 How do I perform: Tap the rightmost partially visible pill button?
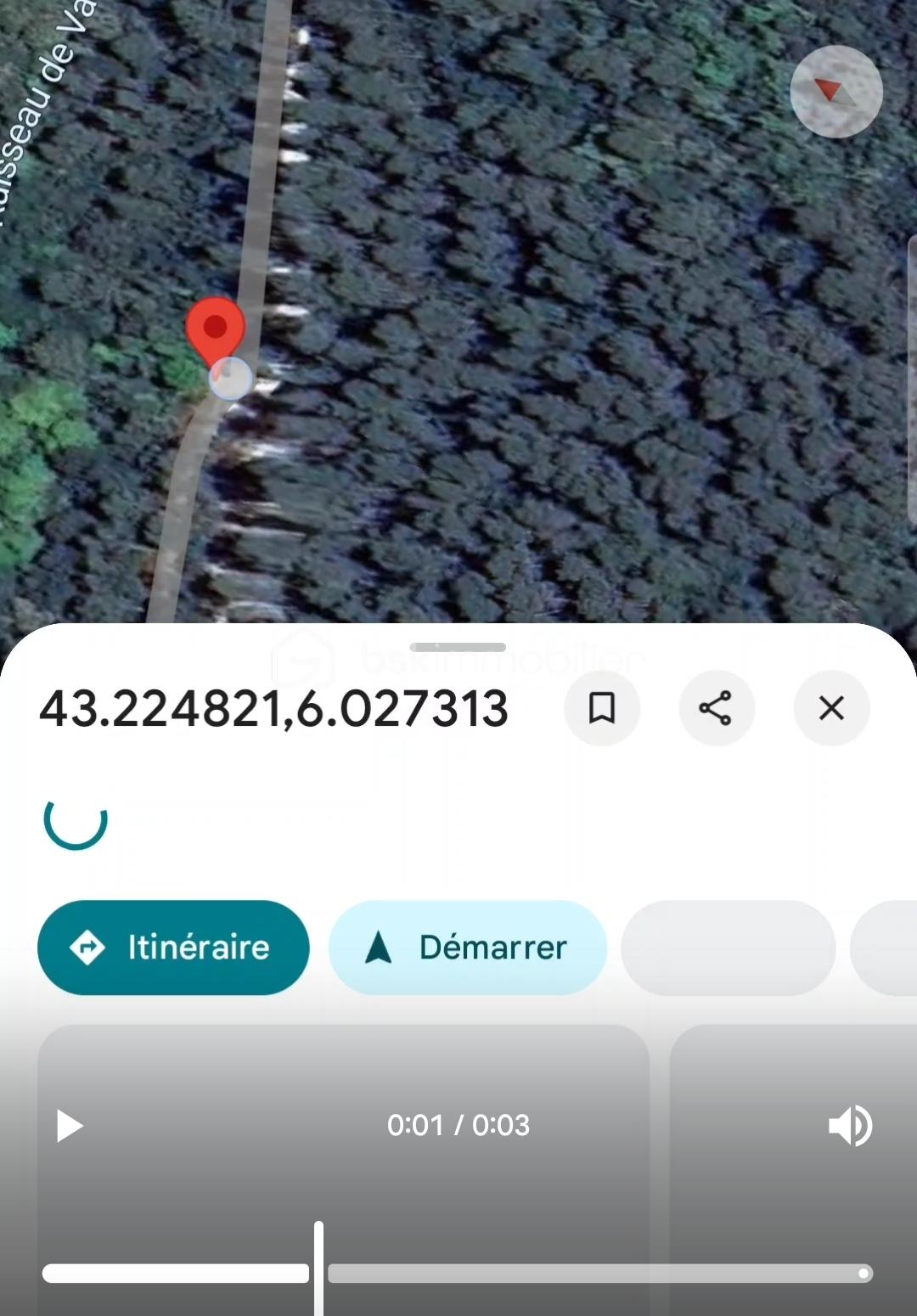pyautogui.click(x=892, y=948)
